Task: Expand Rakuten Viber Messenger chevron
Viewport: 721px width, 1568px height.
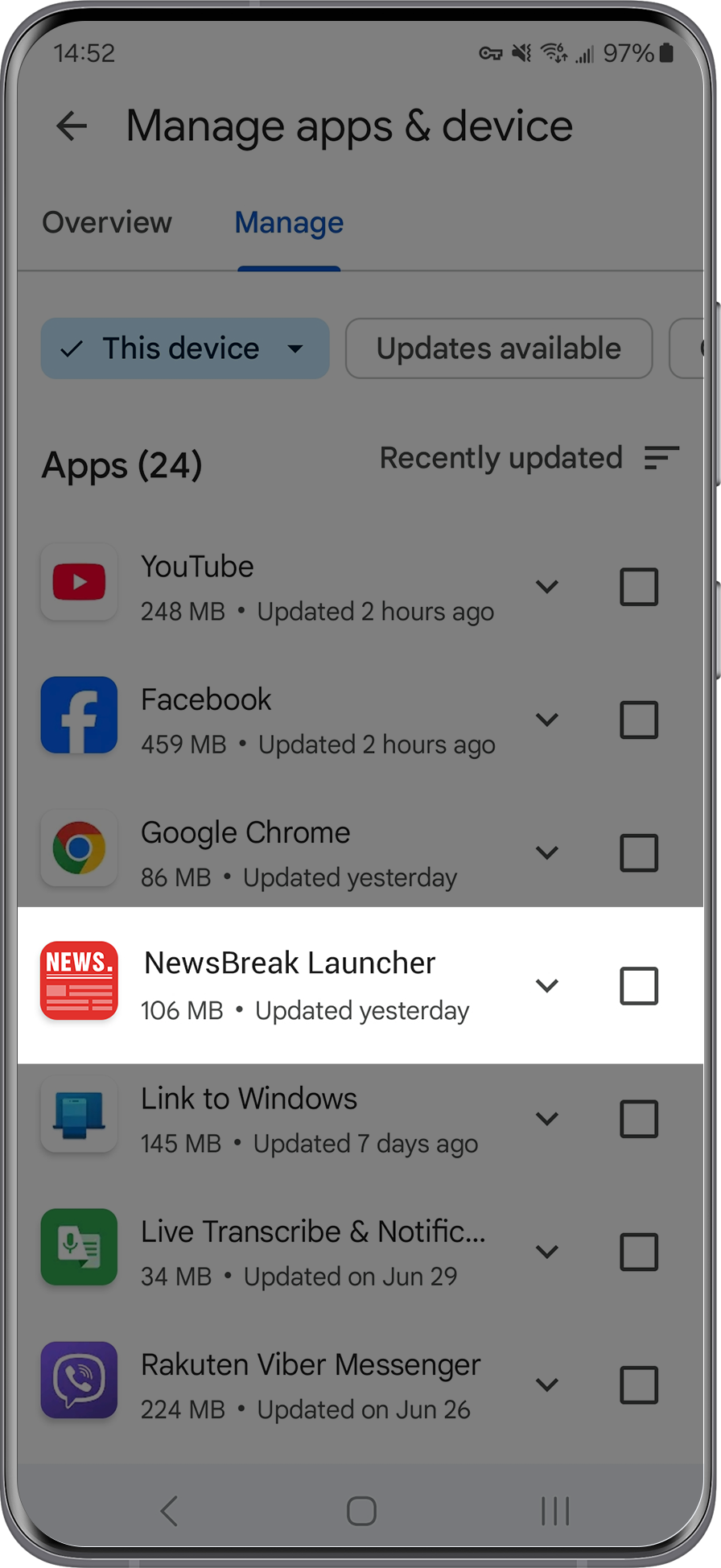Action: (547, 1384)
